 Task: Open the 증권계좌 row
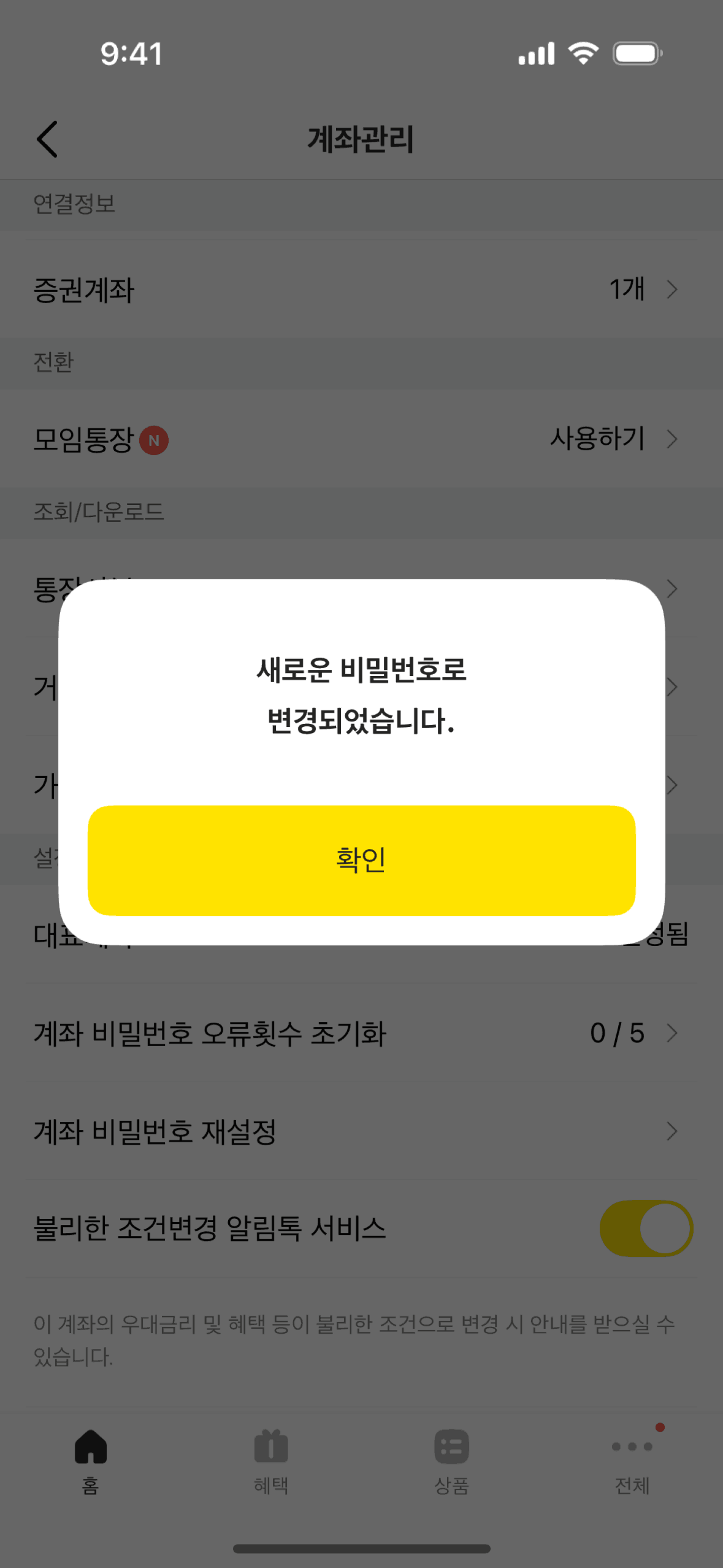pyautogui.click(x=361, y=289)
